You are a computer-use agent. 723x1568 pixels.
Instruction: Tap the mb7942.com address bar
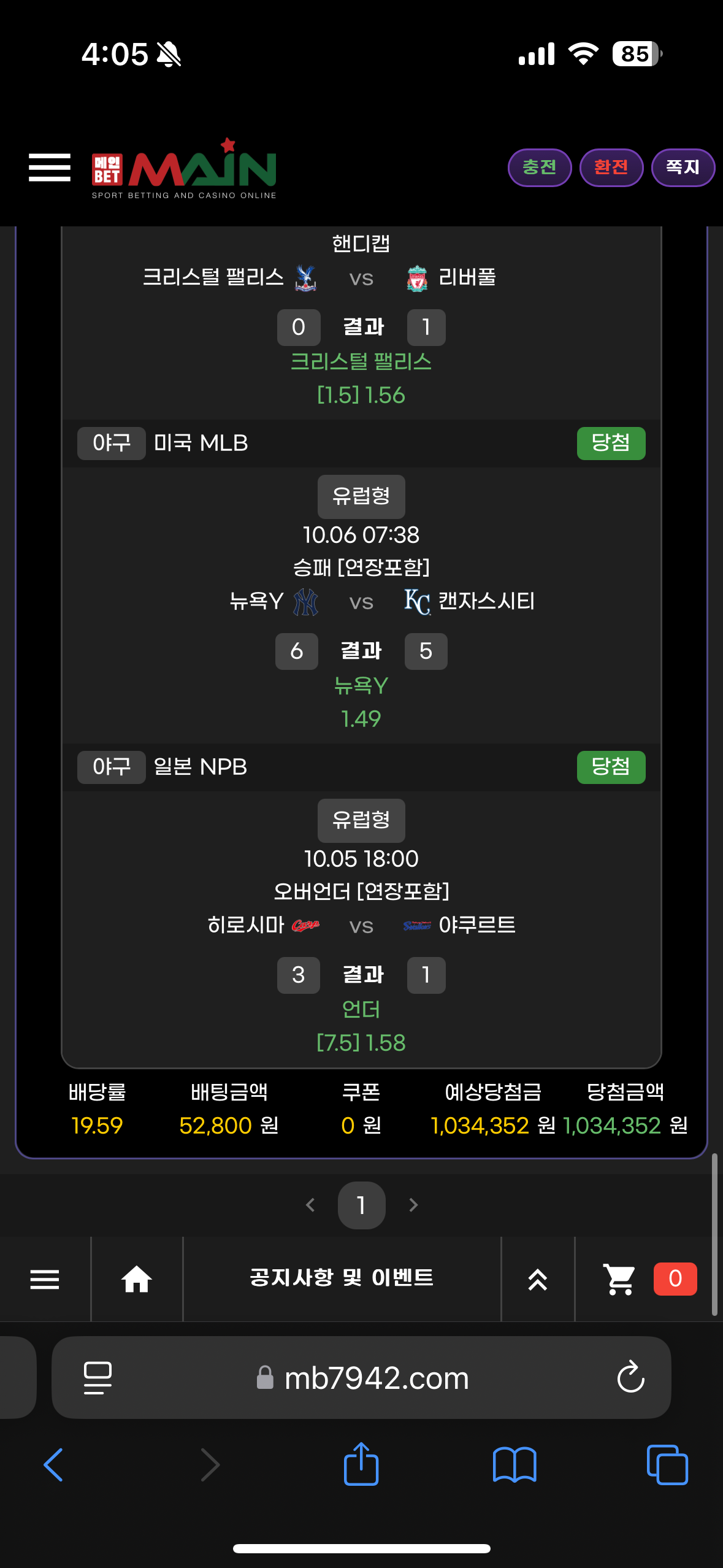coord(375,1378)
